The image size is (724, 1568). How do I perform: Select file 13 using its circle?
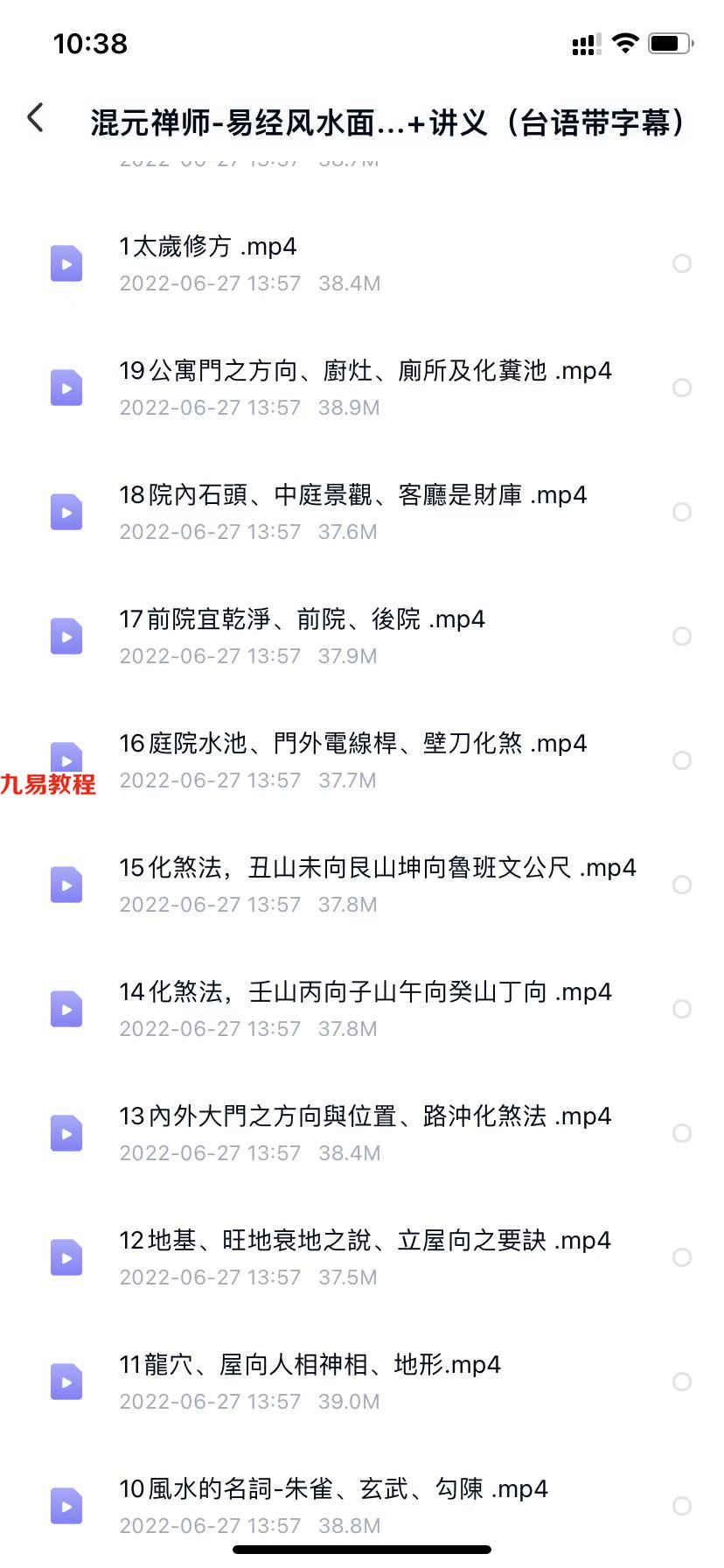coord(682,1133)
